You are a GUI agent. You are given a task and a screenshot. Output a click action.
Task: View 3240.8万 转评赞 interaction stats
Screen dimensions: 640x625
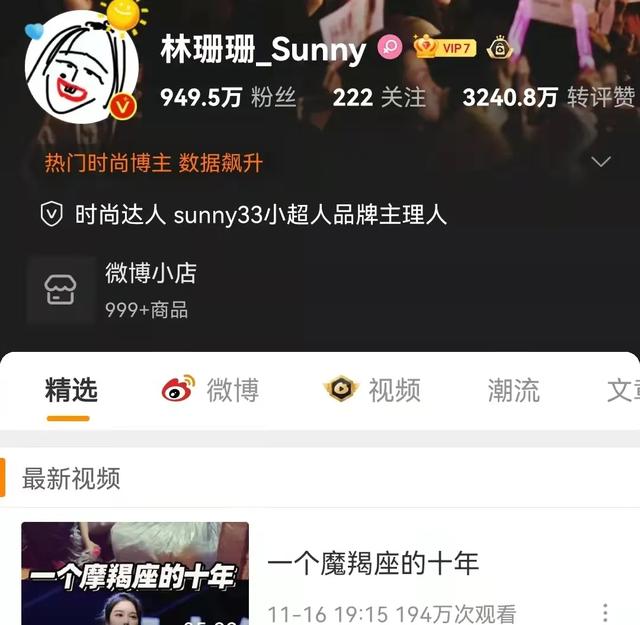pos(548,97)
